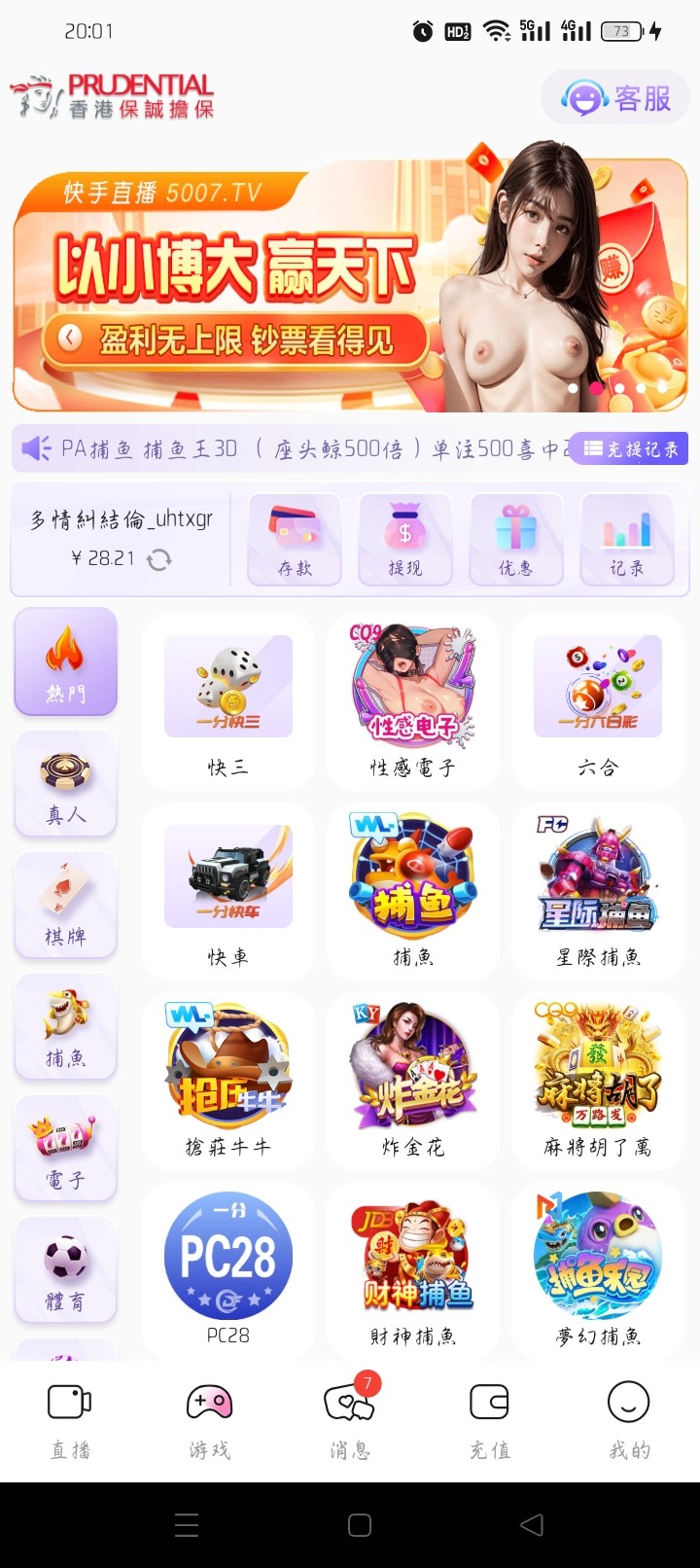Open the 快三 game

[228, 700]
